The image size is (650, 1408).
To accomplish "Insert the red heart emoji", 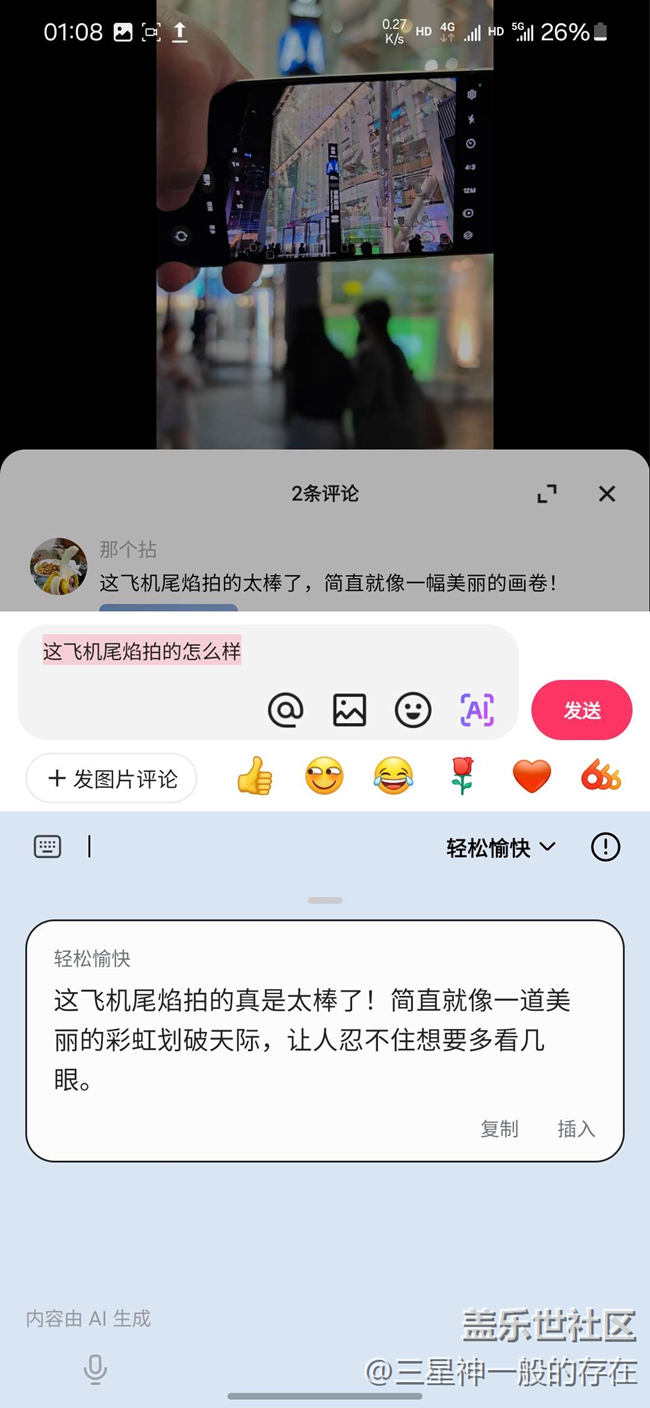I will 531,776.
